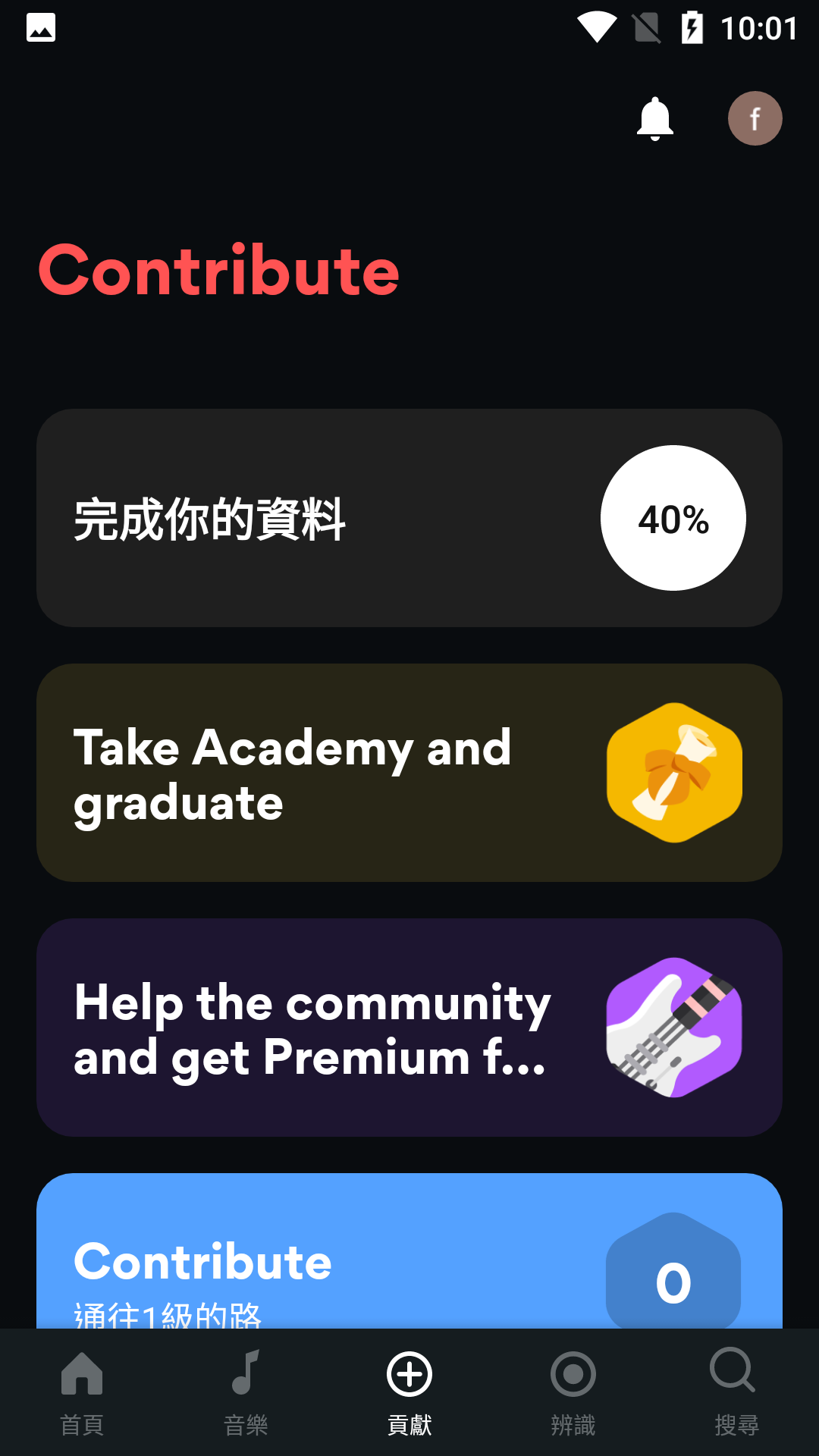Switch to the 辨識 tab
Viewport: 819px width, 1456px height.
pyautogui.click(x=573, y=1392)
